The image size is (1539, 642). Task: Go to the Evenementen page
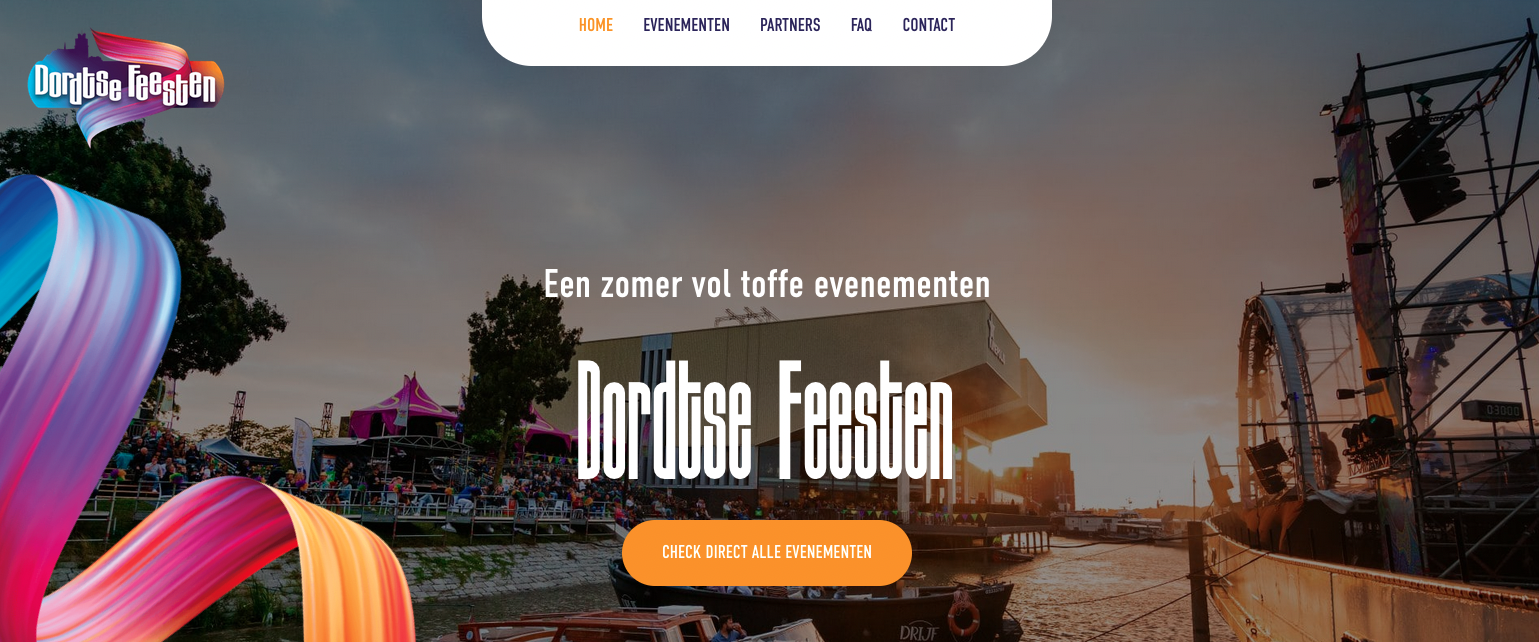pyautogui.click(x=686, y=25)
